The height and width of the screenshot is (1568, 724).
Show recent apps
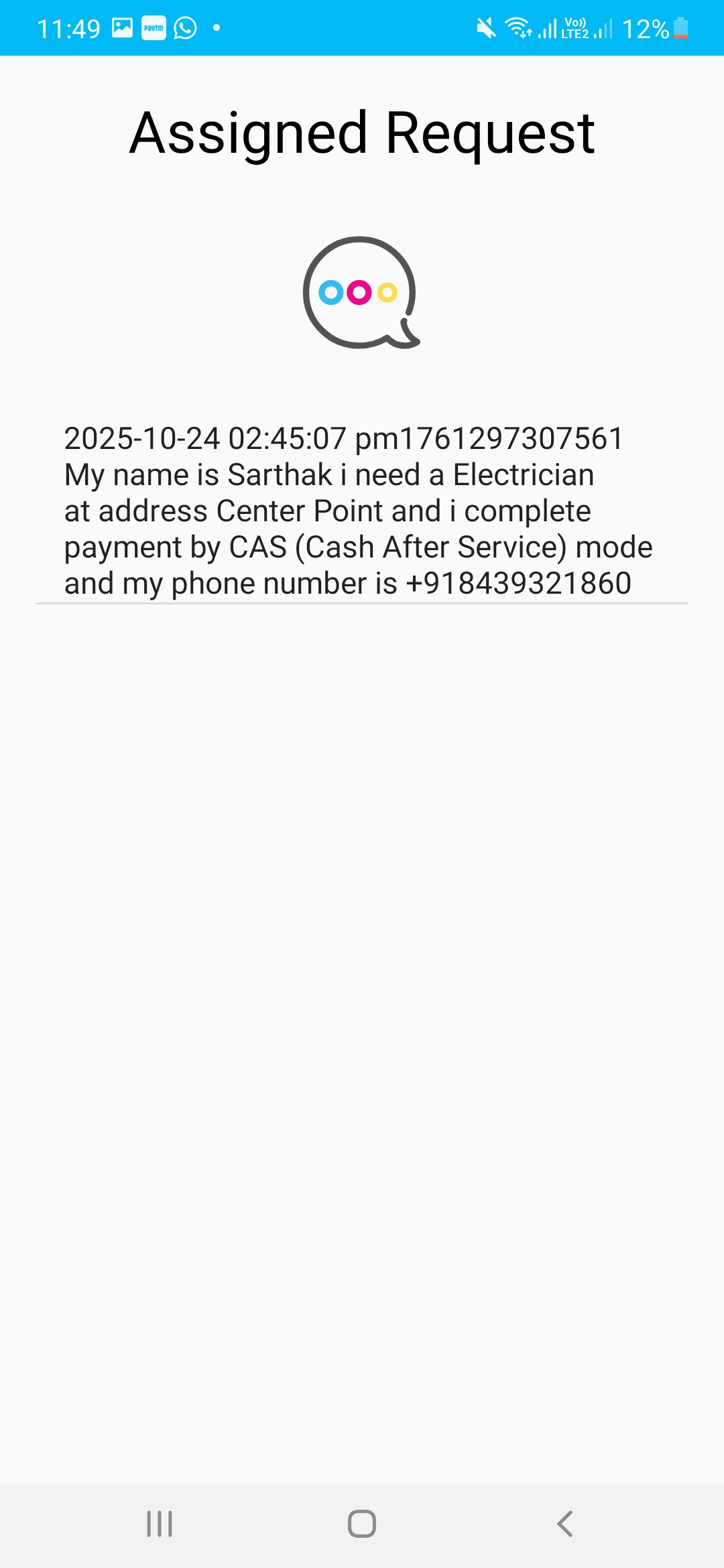point(160,1523)
